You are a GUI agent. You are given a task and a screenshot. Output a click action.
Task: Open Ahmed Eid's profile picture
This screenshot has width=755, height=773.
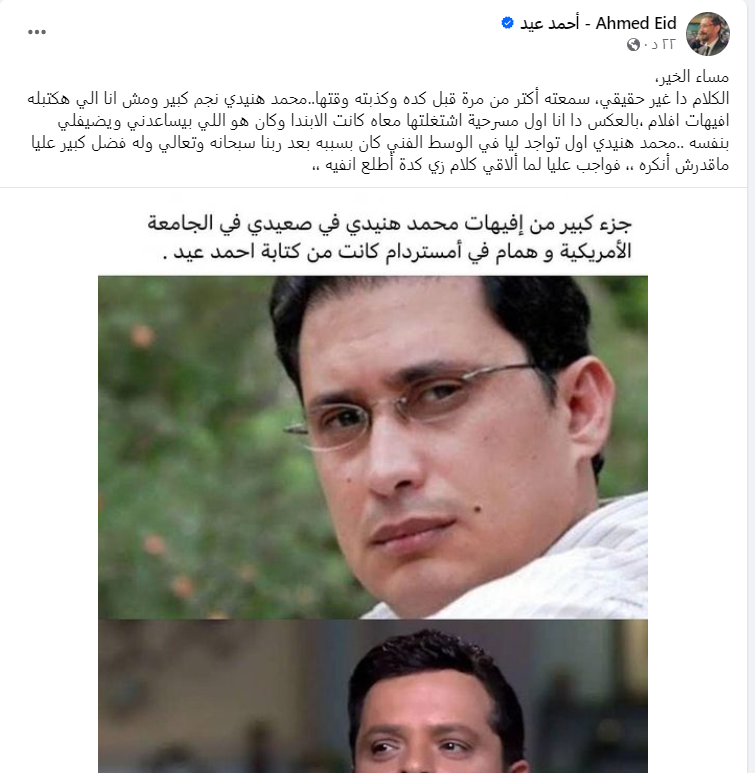[708, 33]
